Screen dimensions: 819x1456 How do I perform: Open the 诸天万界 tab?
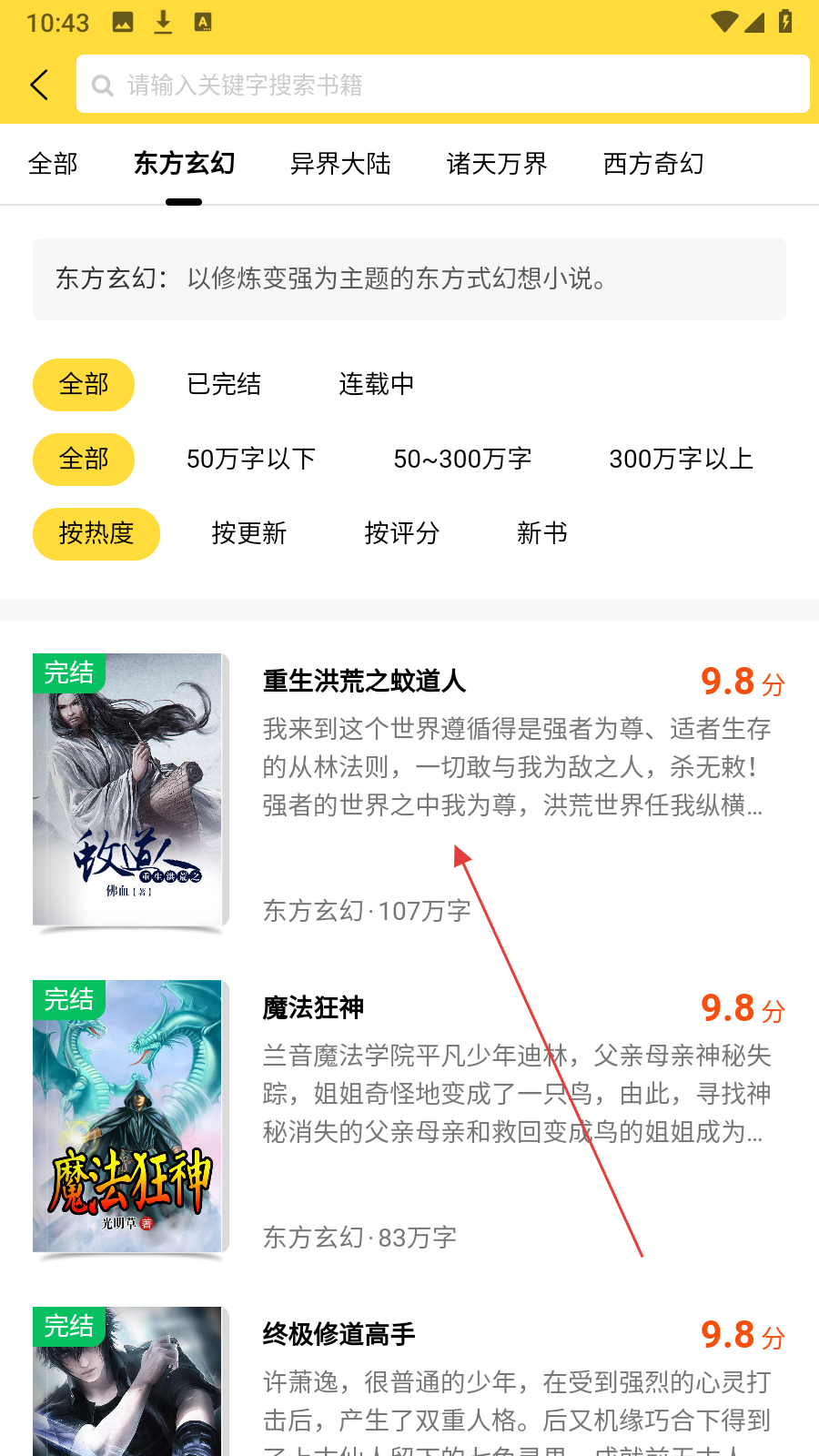[x=497, y=164]
